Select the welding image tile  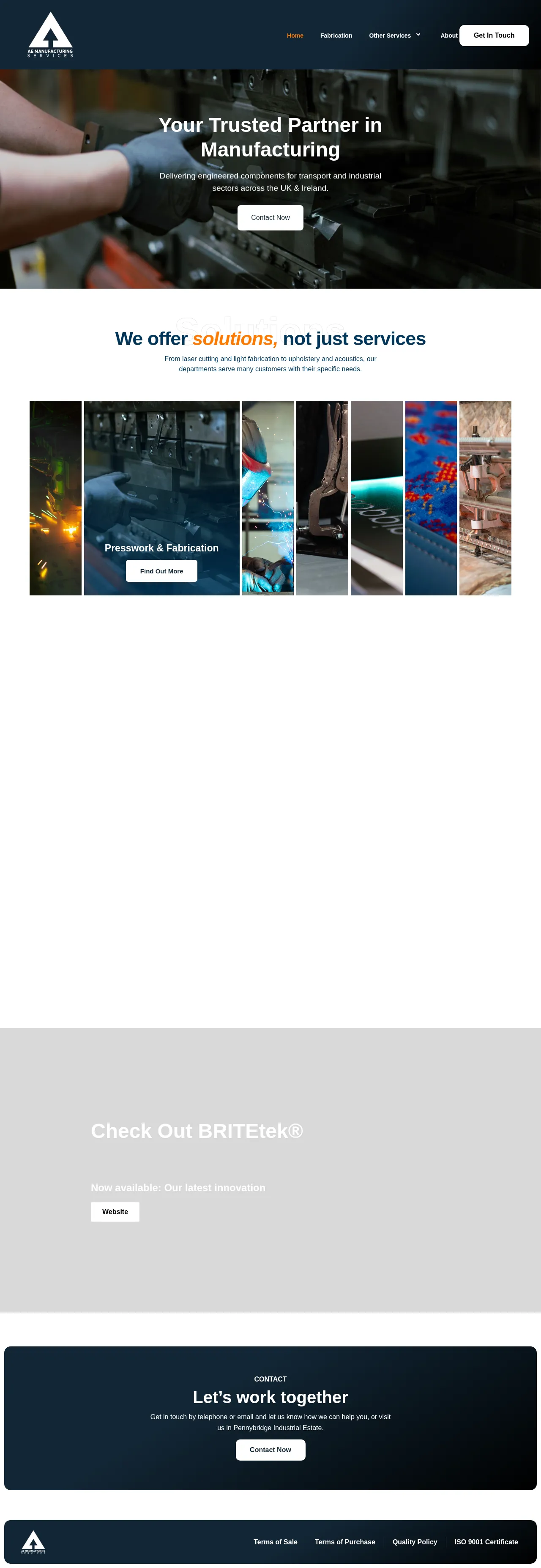268,497
